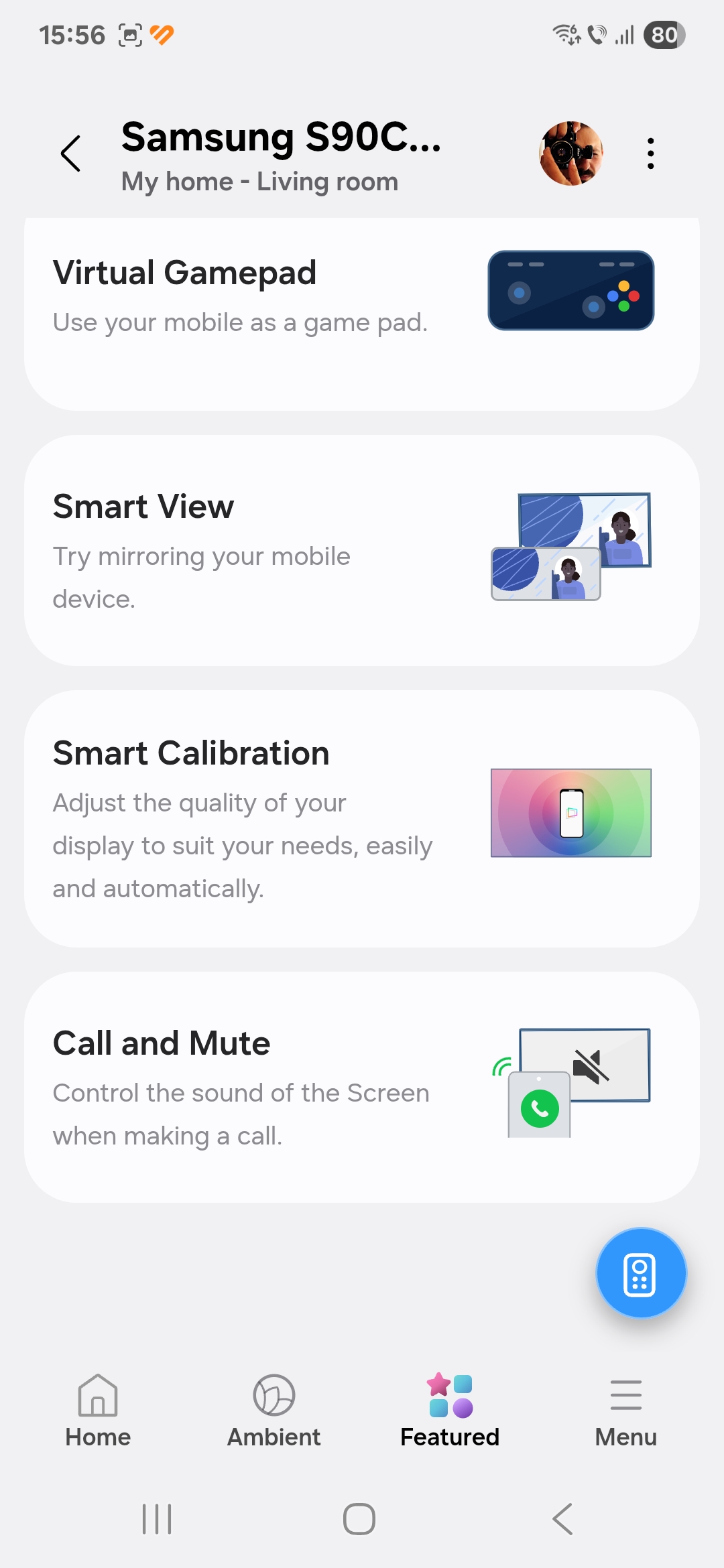The width and height of the screenshot is (724, 1568).
Task: Tap the system recent apps button
Action: tap(157, 1518)
